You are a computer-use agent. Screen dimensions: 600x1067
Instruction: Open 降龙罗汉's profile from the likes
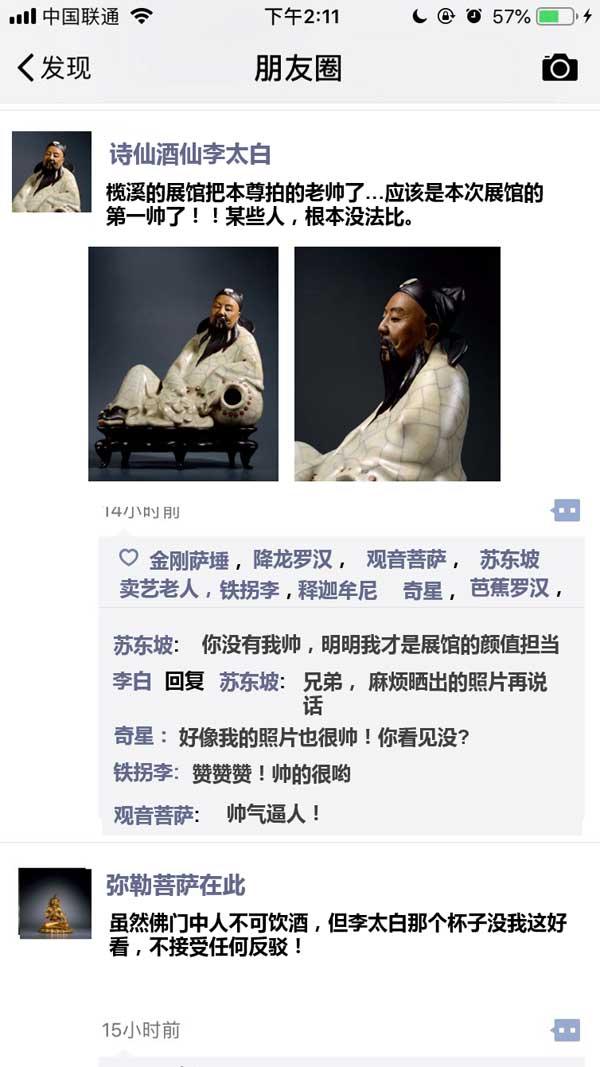pyautogui.click(x=292, y=559)
